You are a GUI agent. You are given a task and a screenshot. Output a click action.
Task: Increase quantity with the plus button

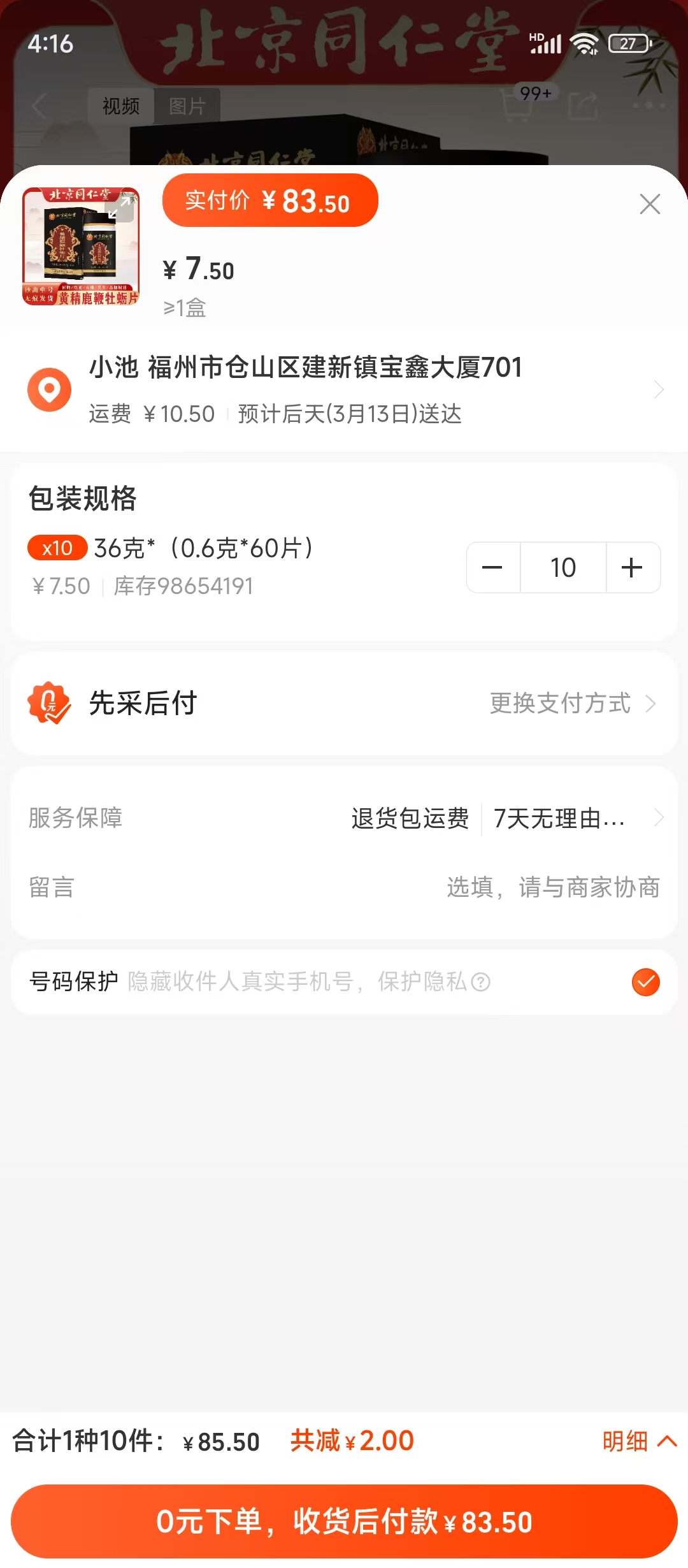pos(632,567)
